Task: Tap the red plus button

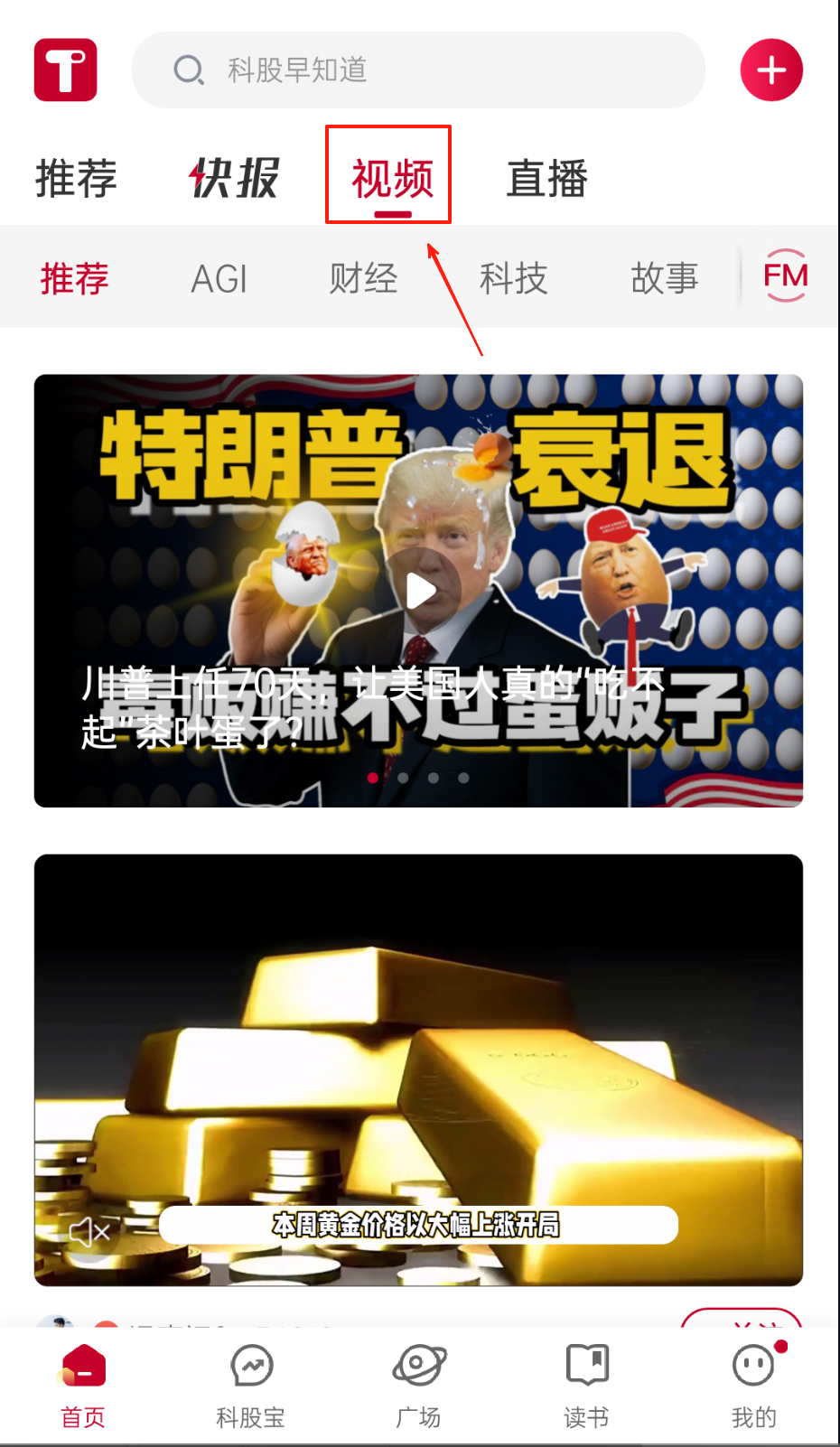Action: pyautogui.click(x=771, y=70)
